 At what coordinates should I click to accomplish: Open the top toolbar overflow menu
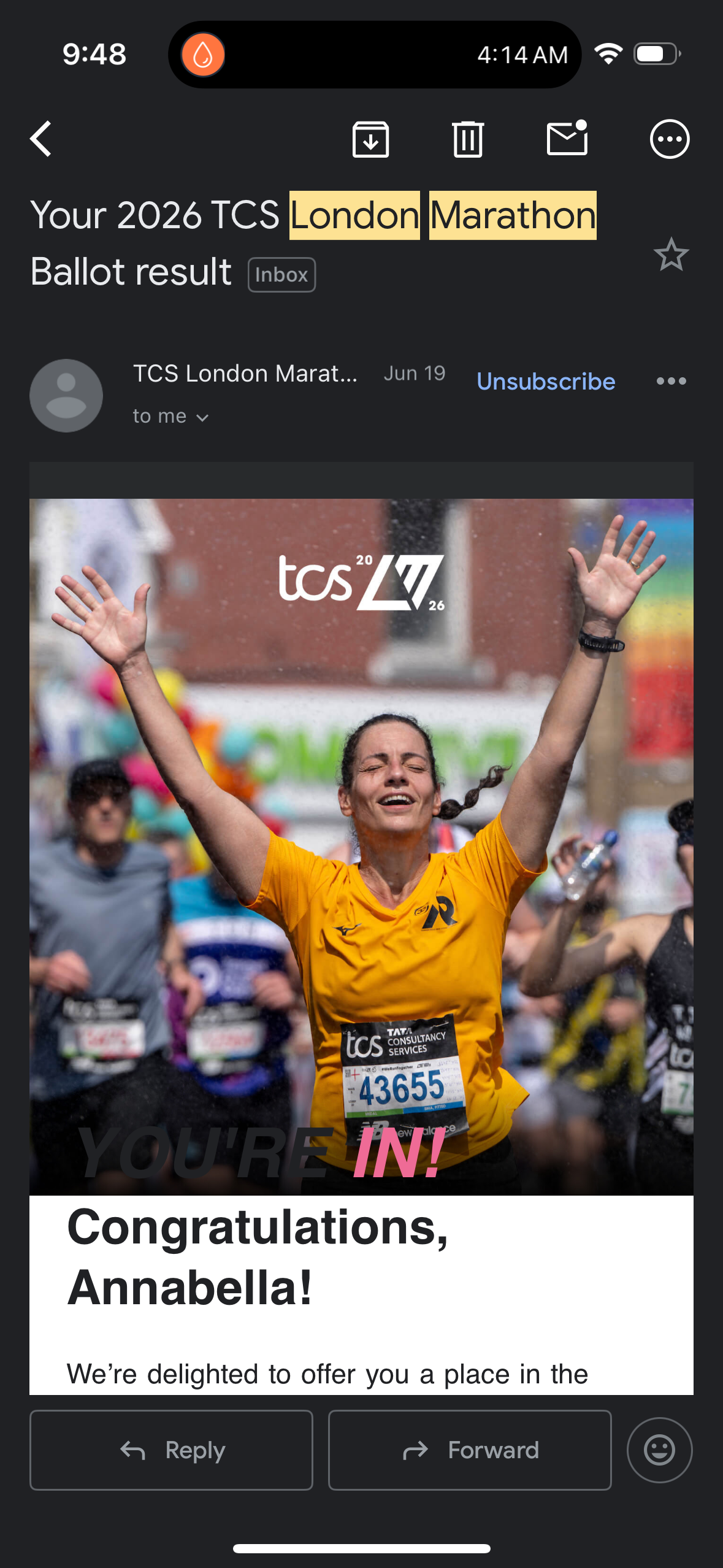(x=669, y=139)
